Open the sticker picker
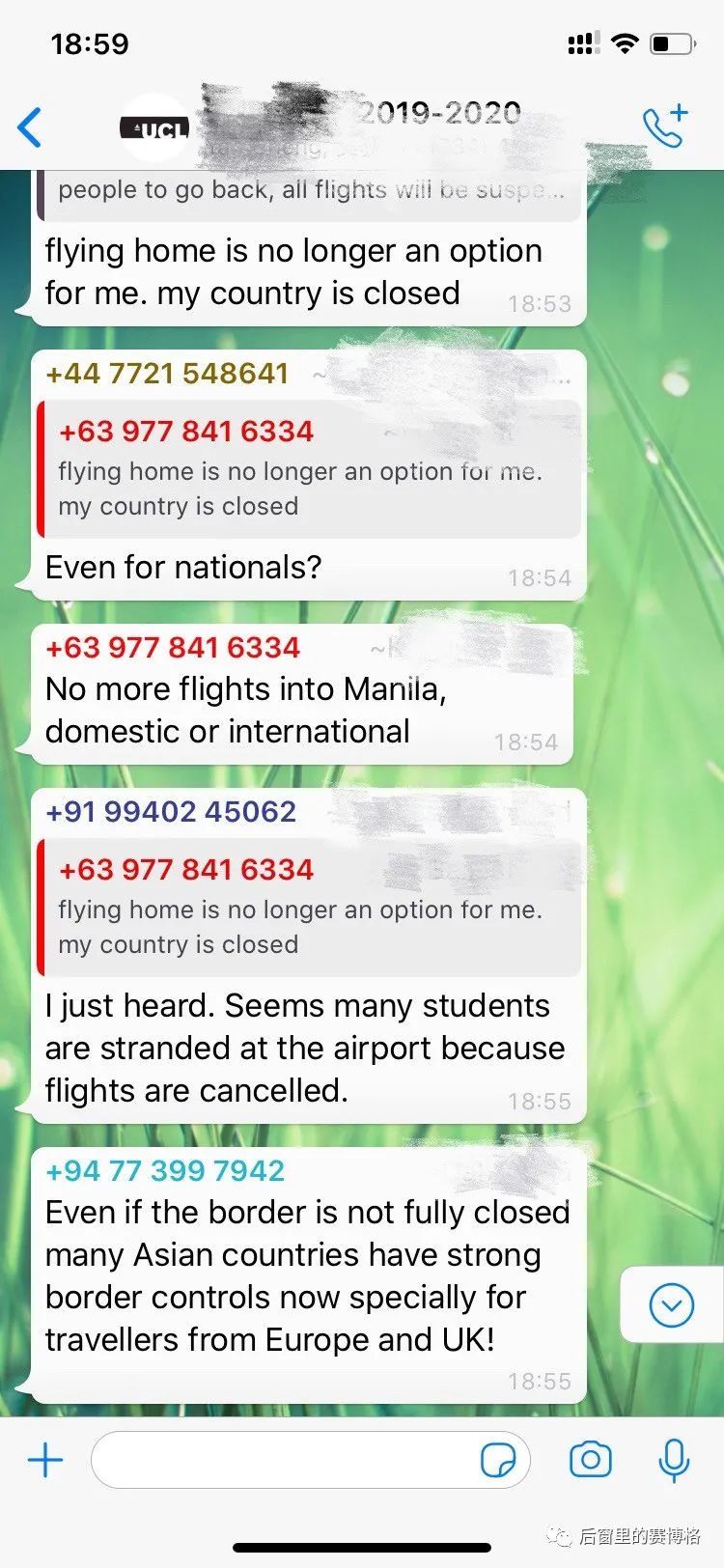The width and height of the screenshot is (724, 1568). [x=498, y=1461]
